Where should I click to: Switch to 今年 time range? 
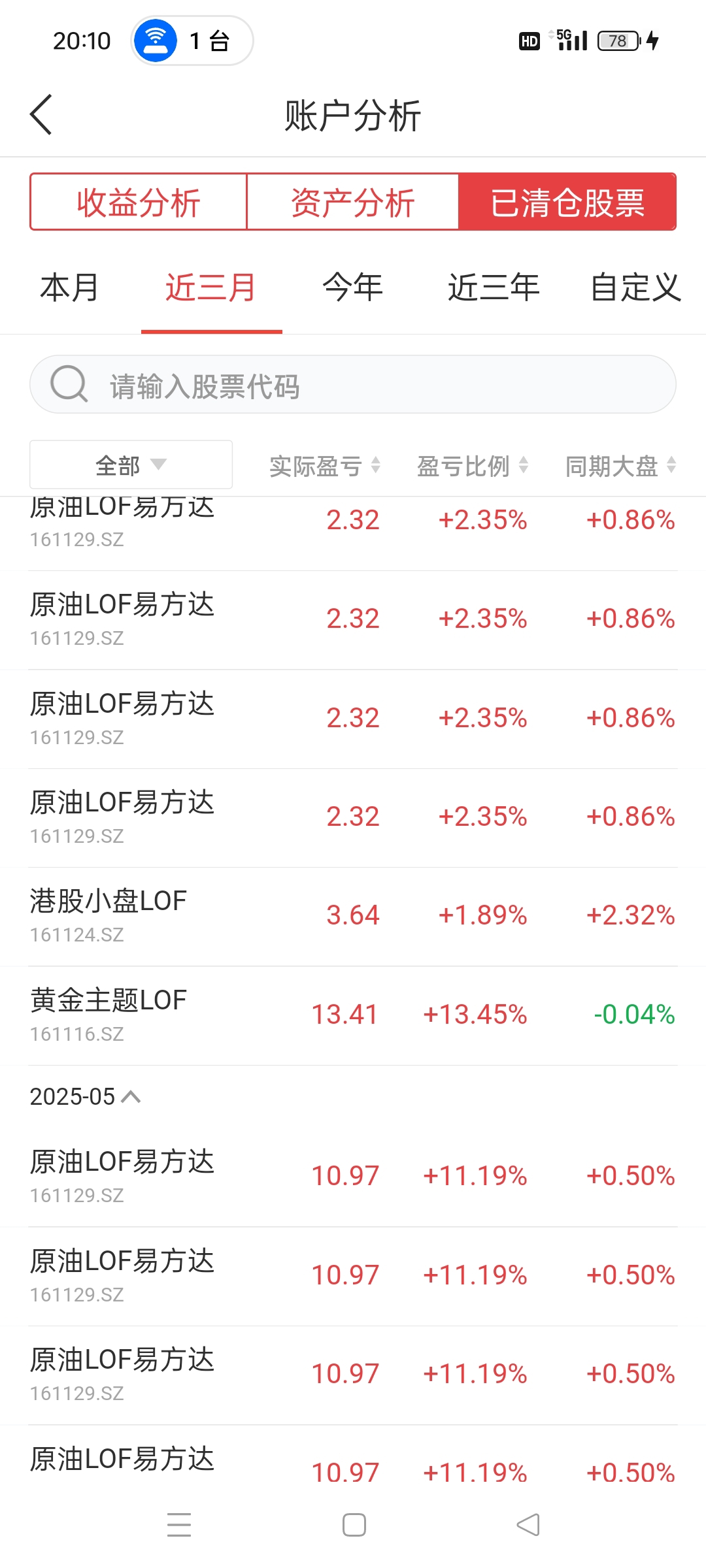tap(353, 287)
